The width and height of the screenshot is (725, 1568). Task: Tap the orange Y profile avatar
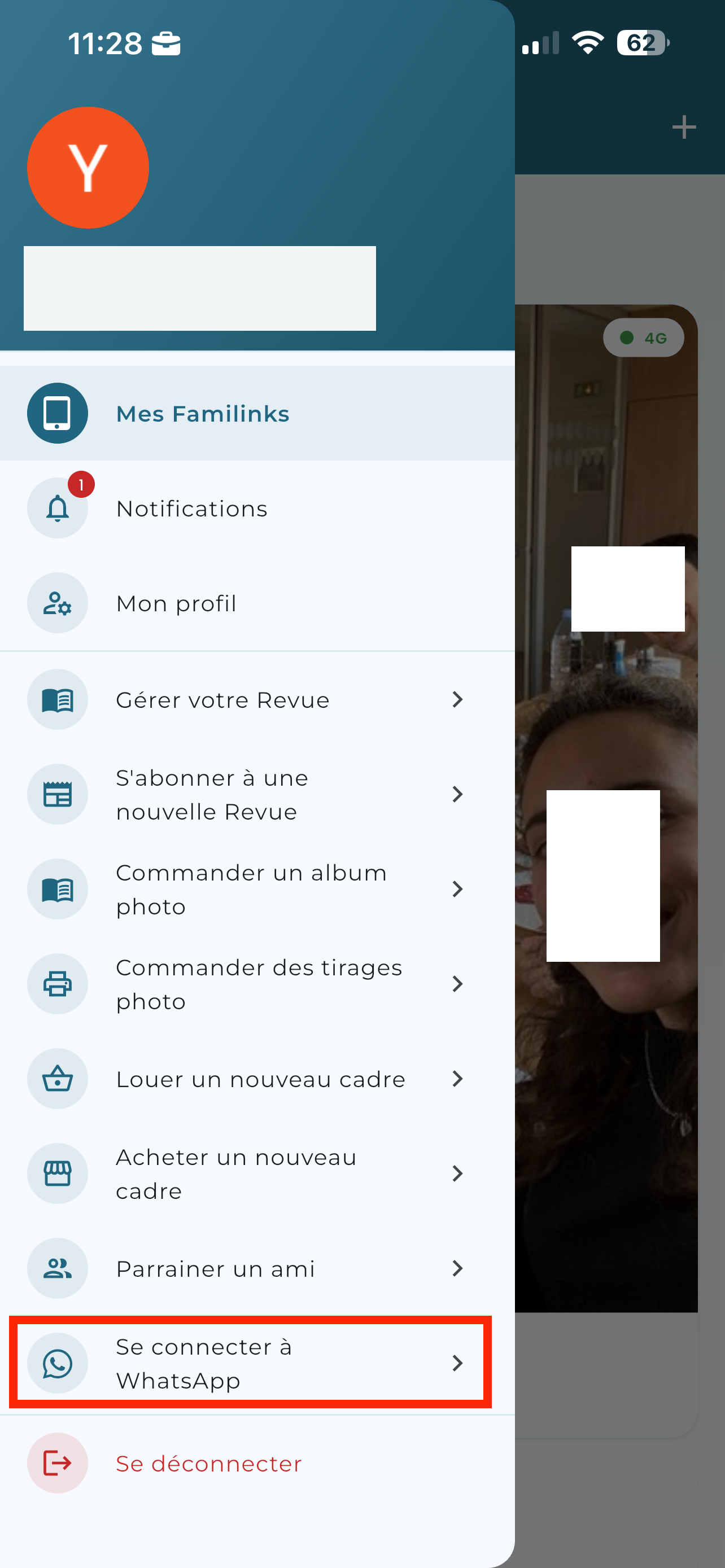(x=88, y=168)
